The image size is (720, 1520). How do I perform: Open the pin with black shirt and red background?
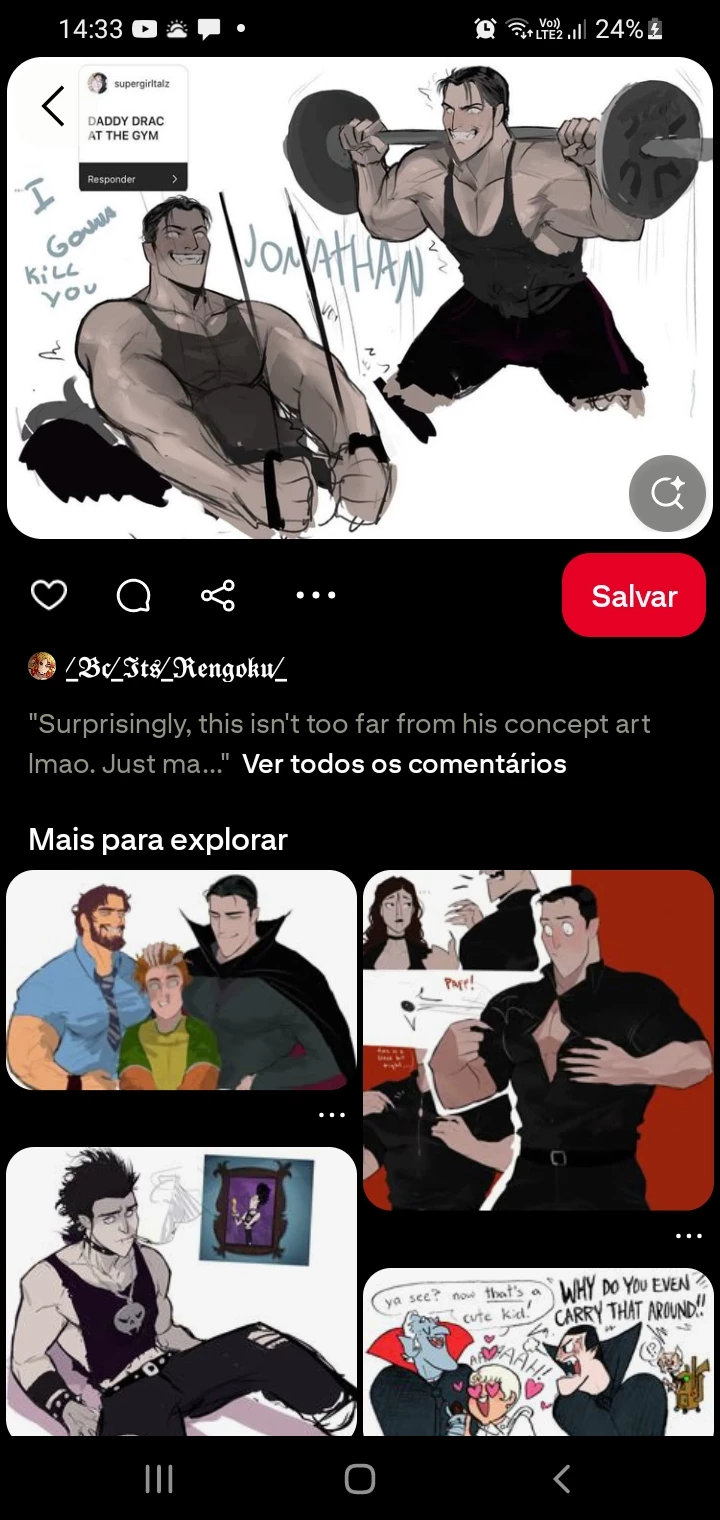(x=538, y=1040)
